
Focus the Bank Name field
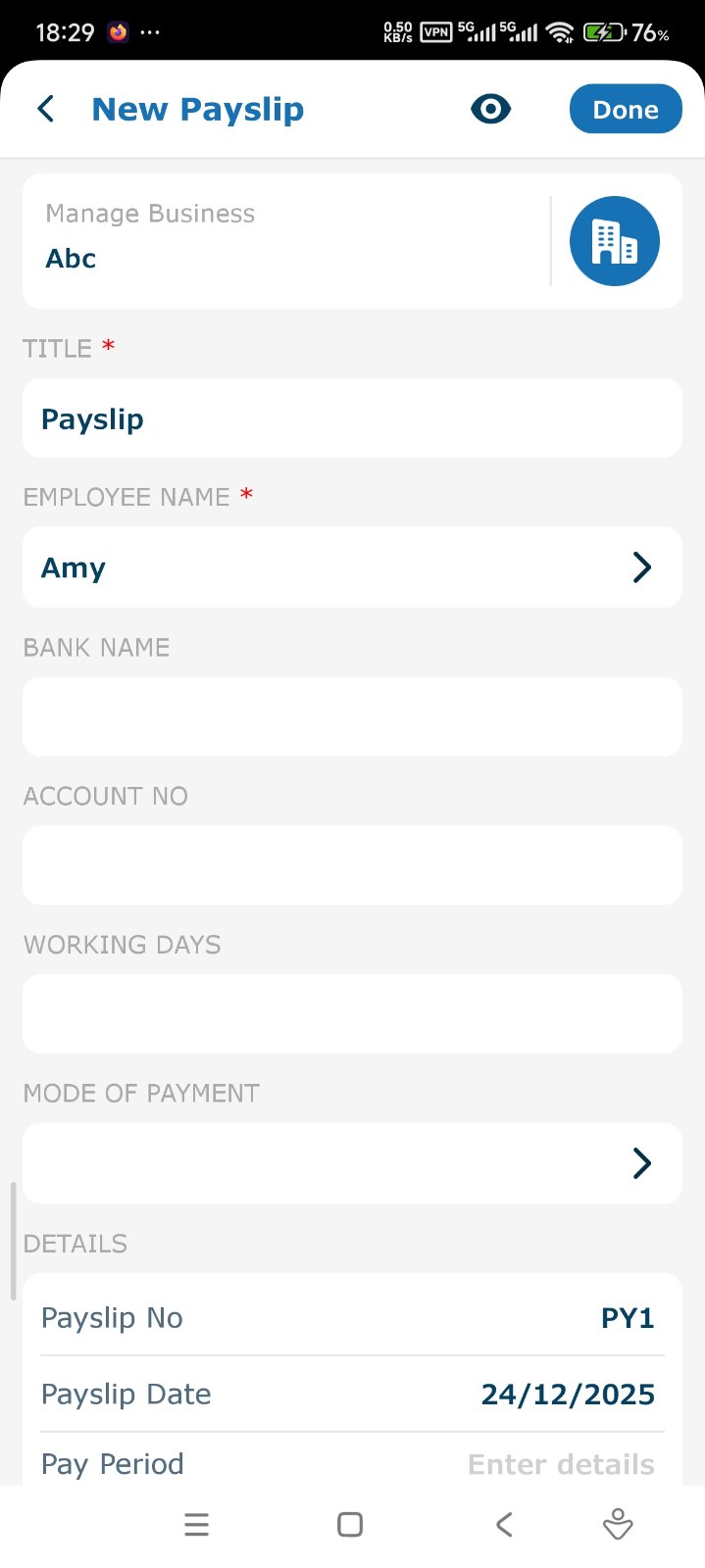(x=352, y=716)
